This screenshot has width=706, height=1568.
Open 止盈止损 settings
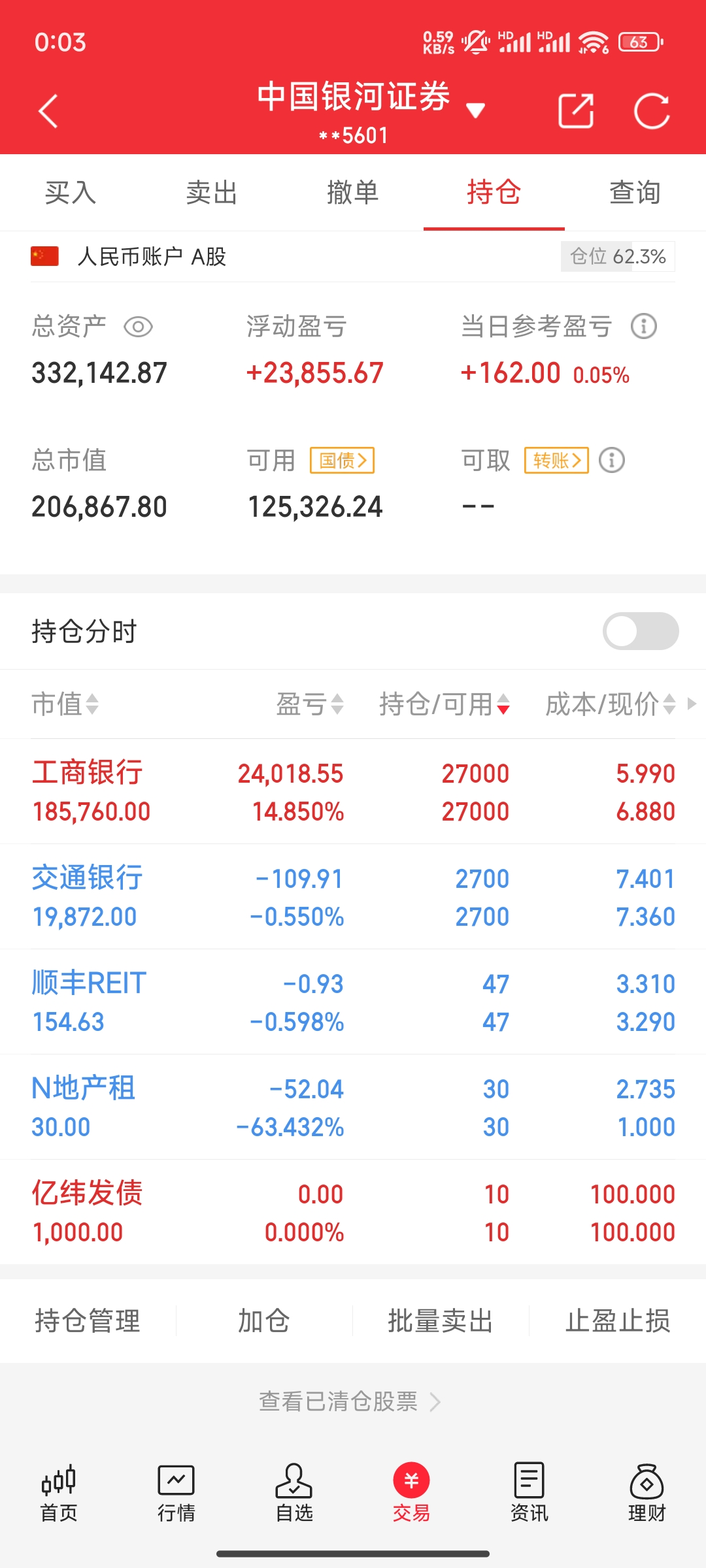(618, 1321)
